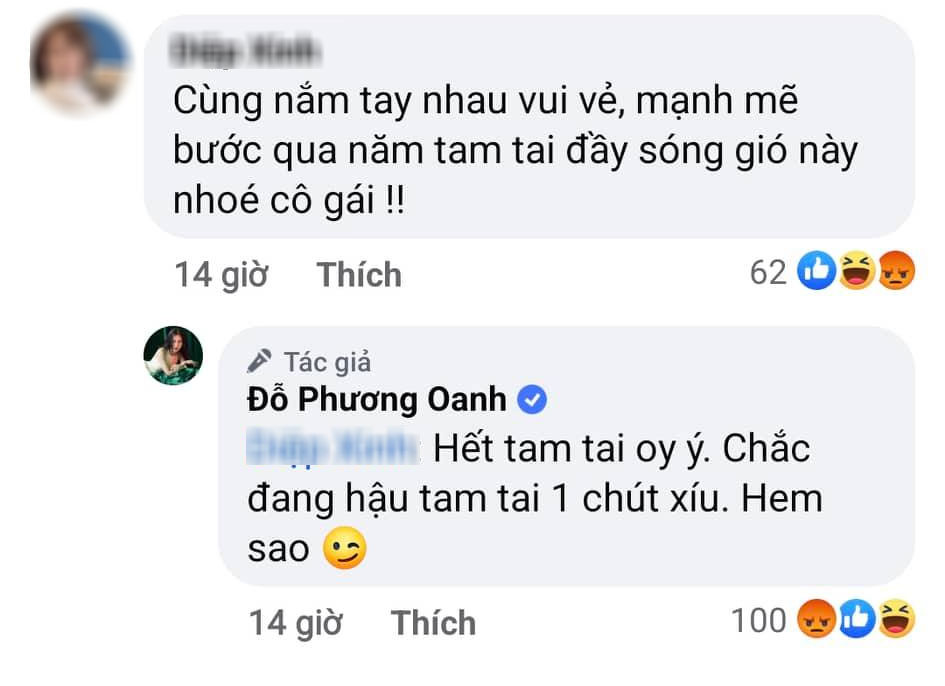Like the comment starting 'Cùng nắm tay nhau'
Image resolution: width=945 pixels, height=686 pixels.
[359, 274]
